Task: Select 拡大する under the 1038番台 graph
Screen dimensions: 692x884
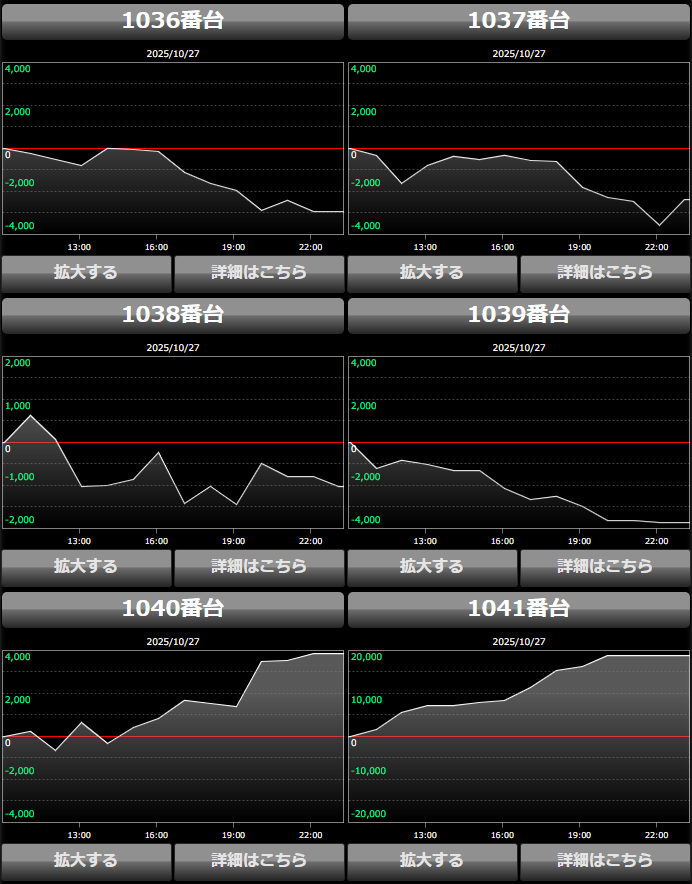Action: pyautogui.click(x=86, y=566)
